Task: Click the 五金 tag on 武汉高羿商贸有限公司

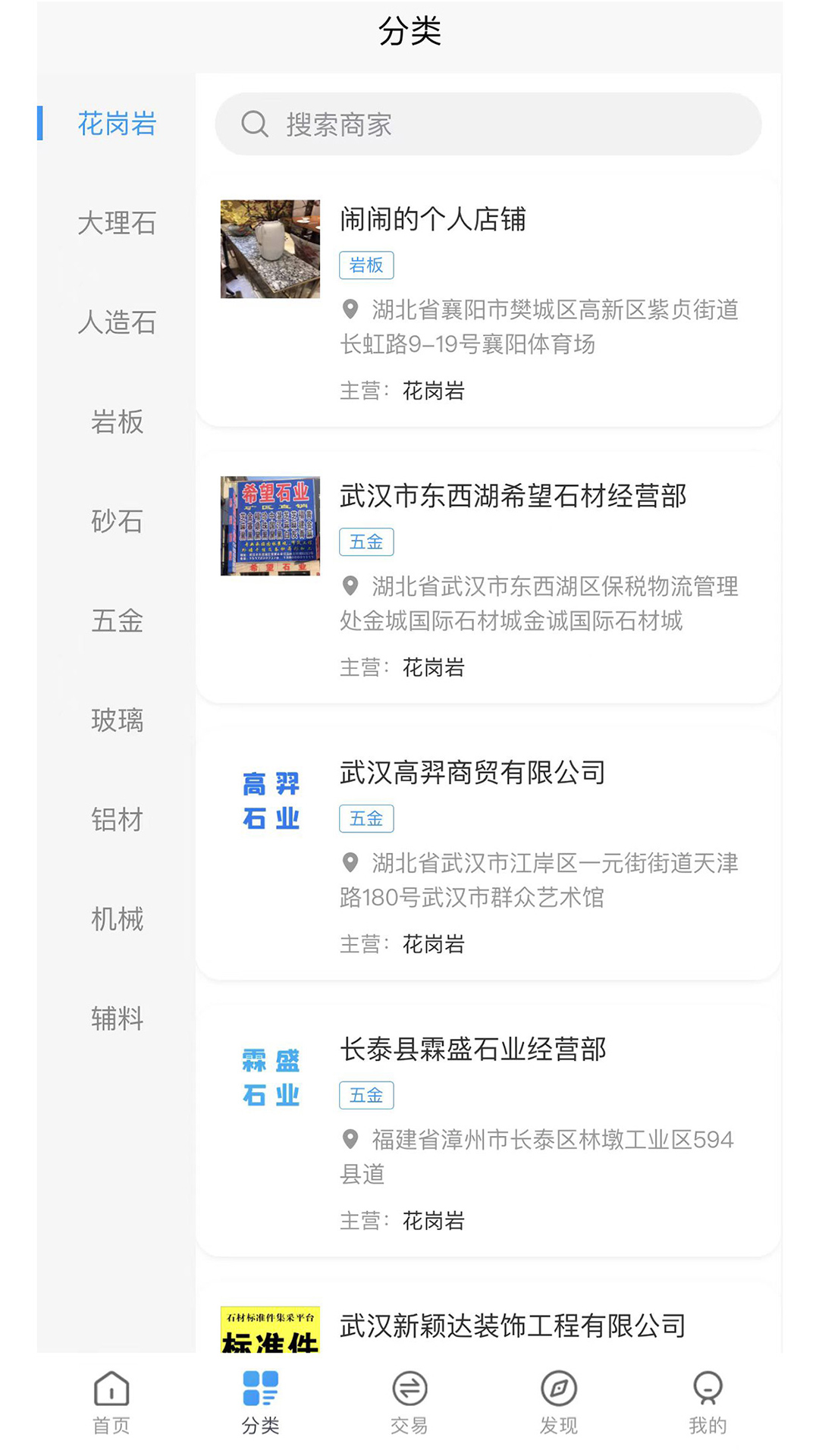Action: 366,818
